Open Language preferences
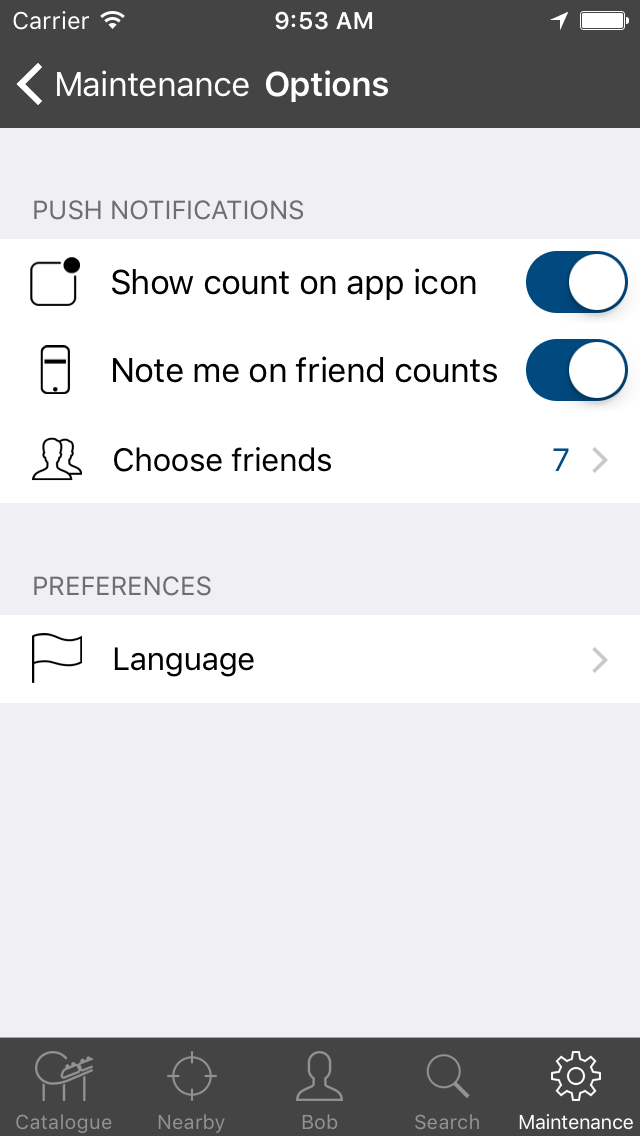 click(320, 659)
